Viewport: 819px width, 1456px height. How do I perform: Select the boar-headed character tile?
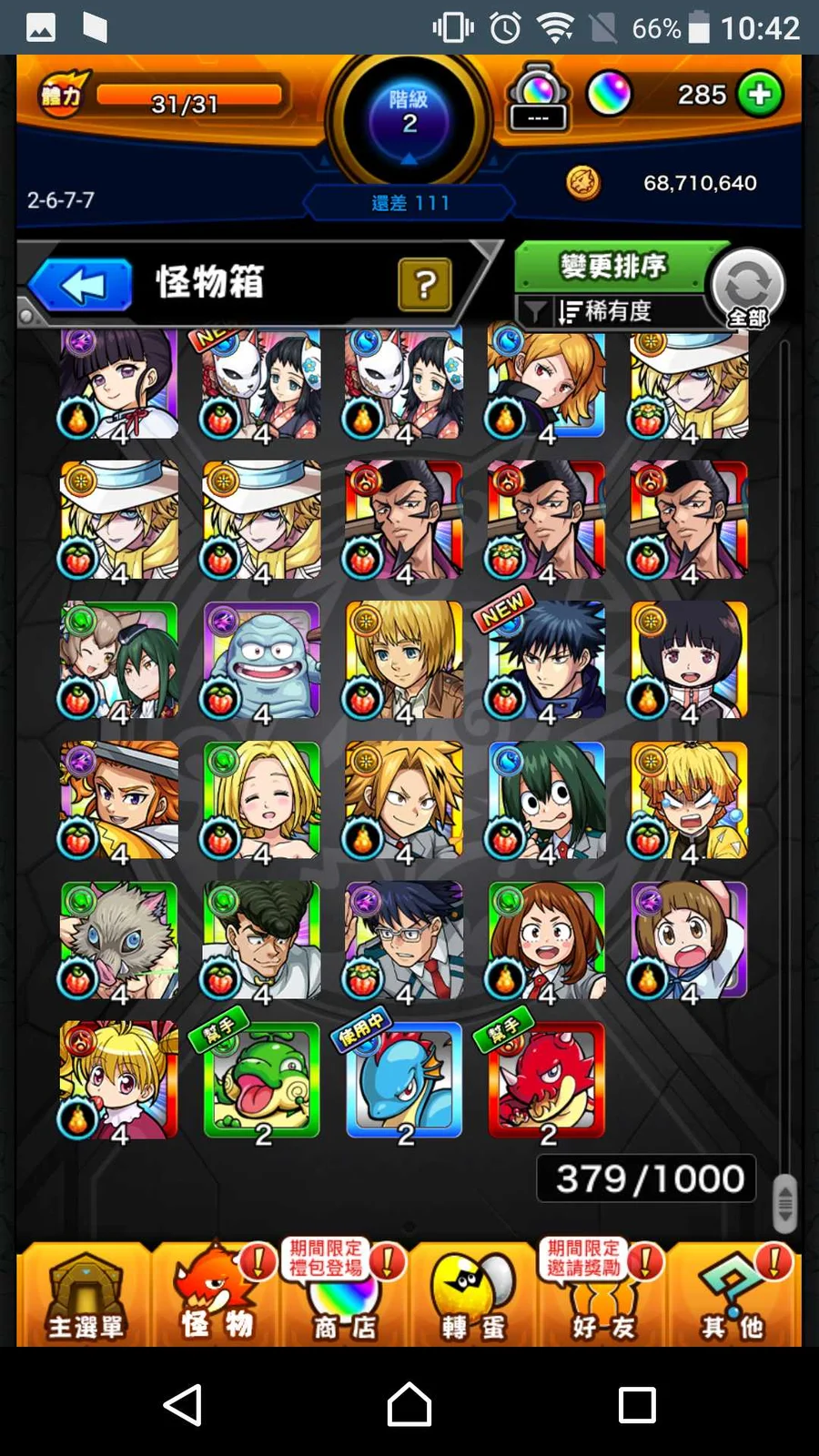pyautogui.click(x=119, y=940)
